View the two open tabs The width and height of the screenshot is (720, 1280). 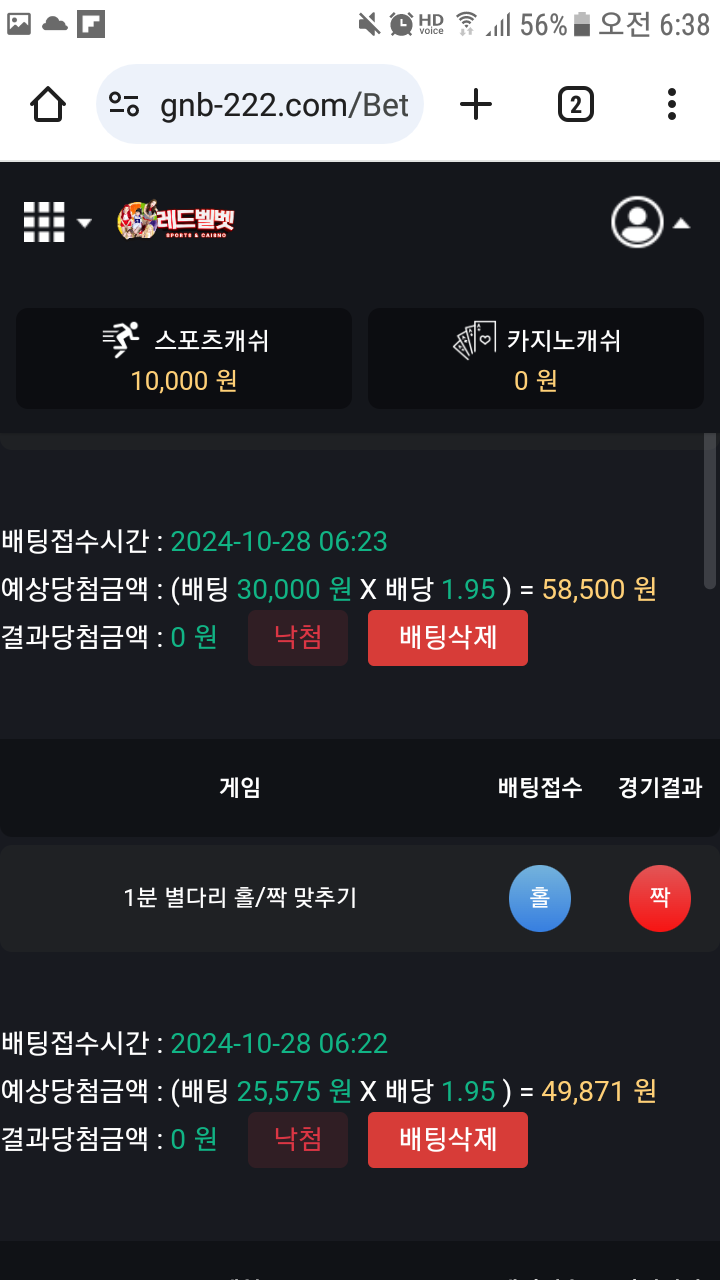coord(575,104)
